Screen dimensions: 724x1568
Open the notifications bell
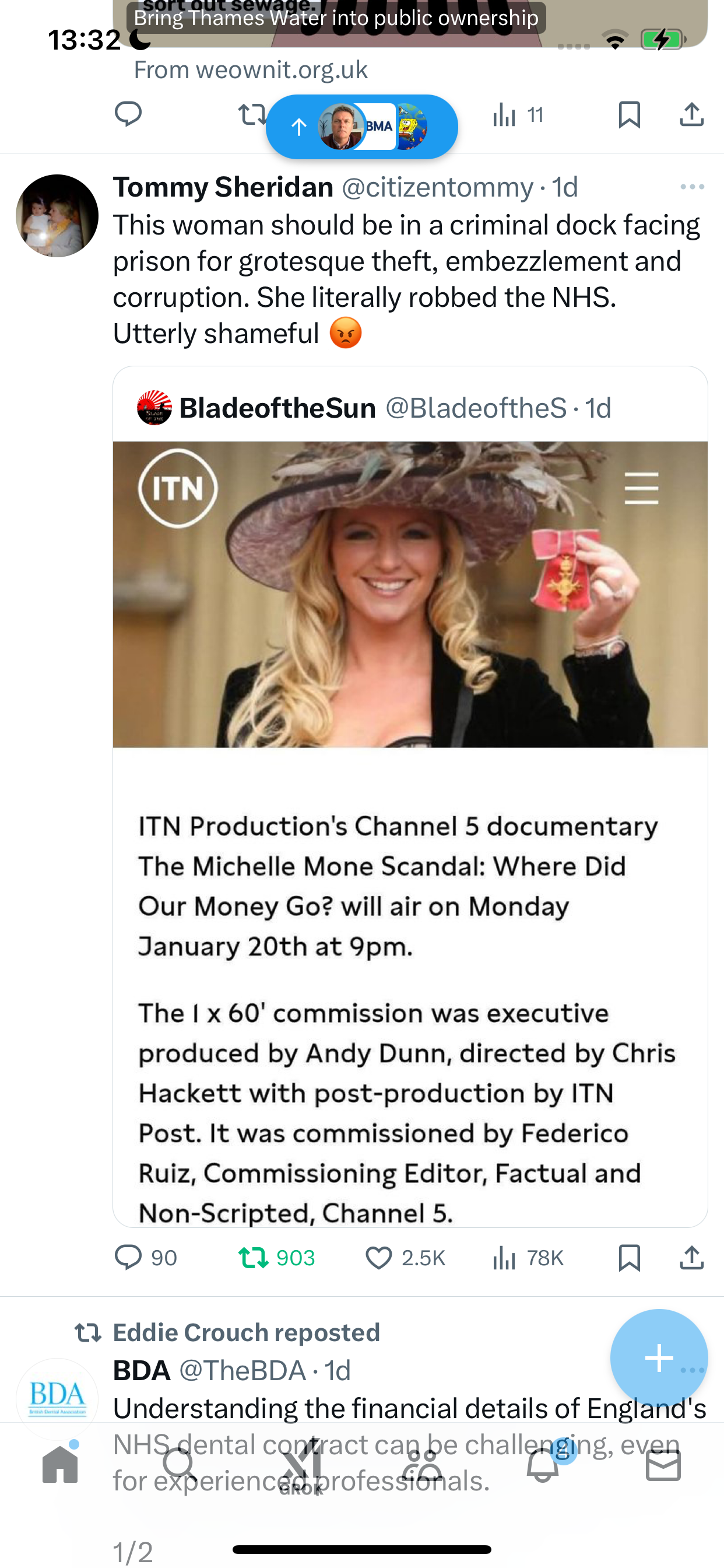[x=543, y=1465]
